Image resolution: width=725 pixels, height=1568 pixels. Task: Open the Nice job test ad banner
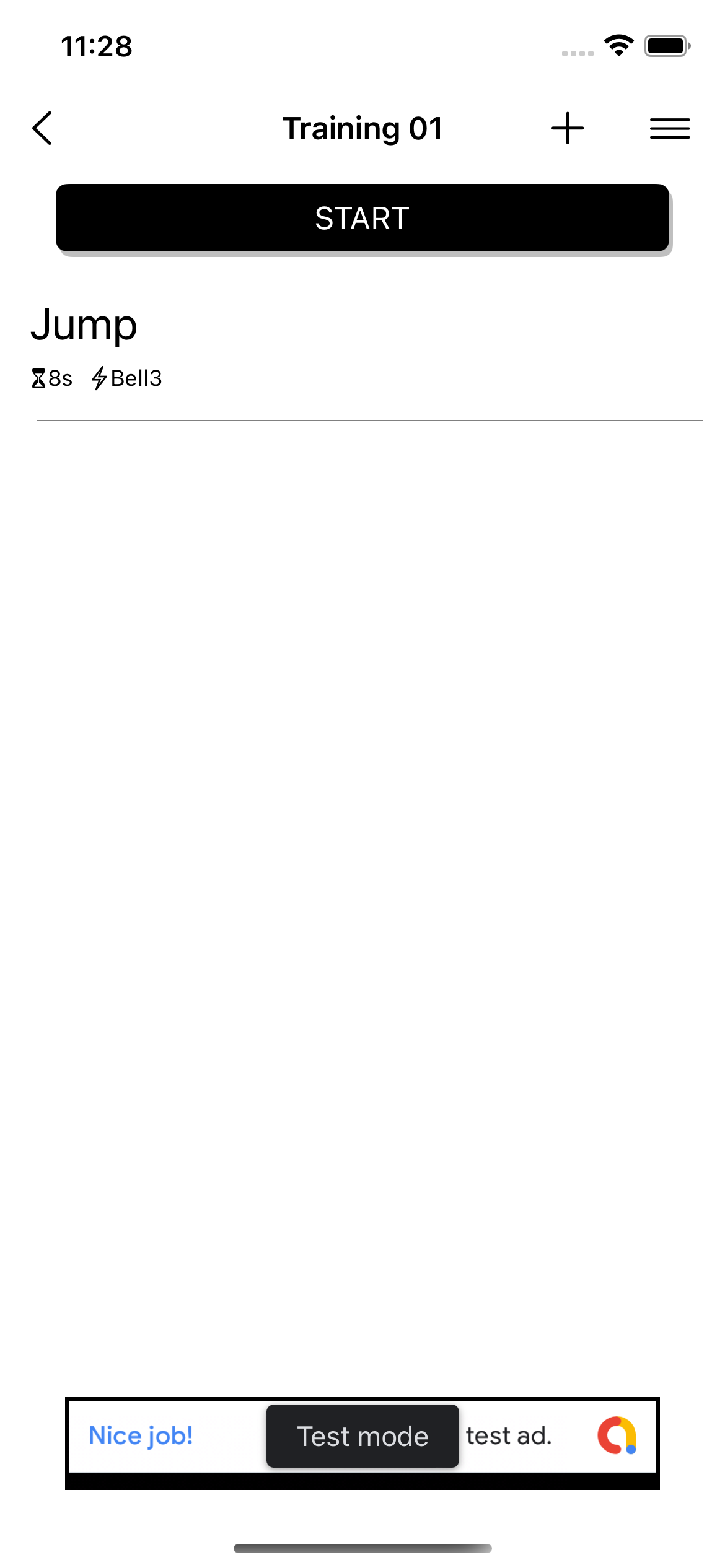[x=362, y=1435]
